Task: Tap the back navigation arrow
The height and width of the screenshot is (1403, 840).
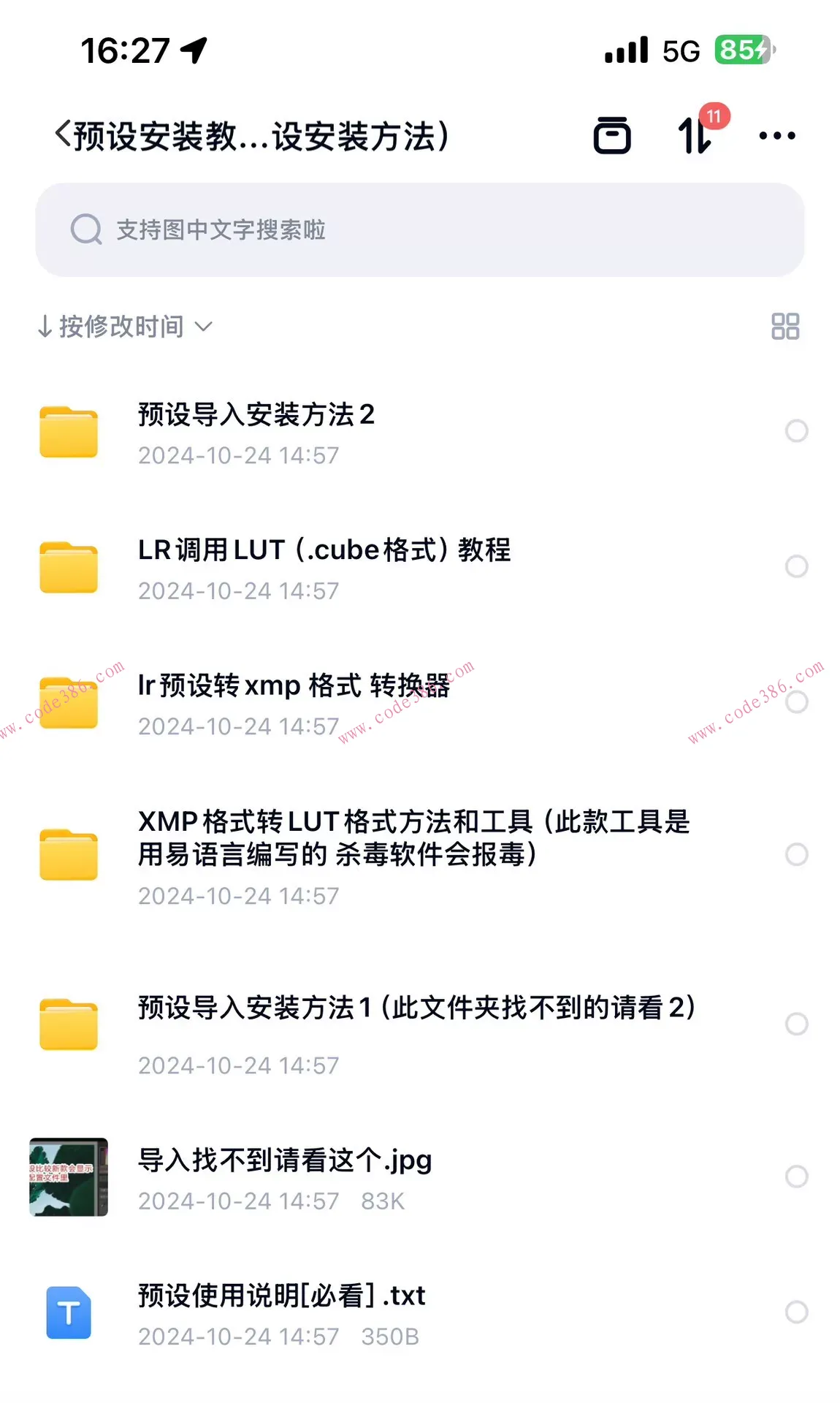Action: tap(61, 135)
